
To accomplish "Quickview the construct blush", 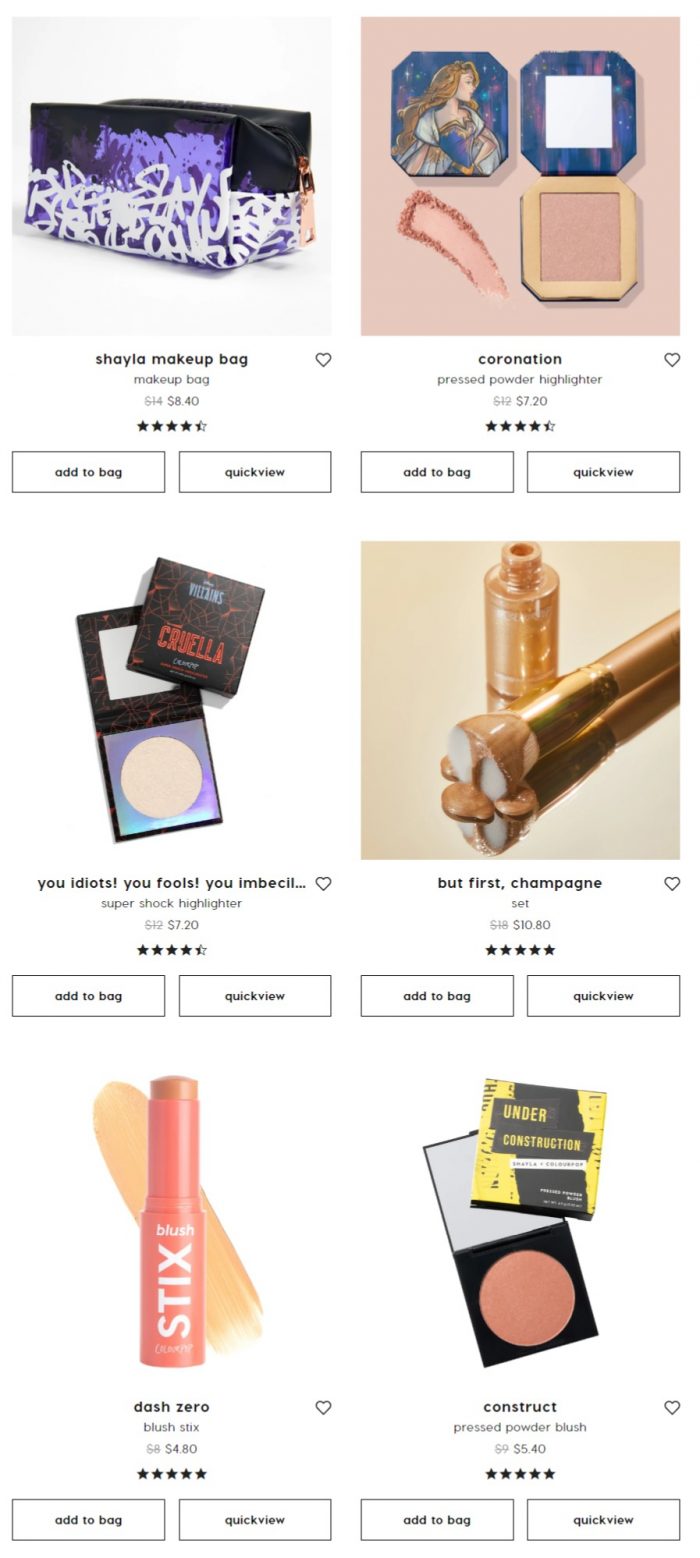I will [603, 1520].
